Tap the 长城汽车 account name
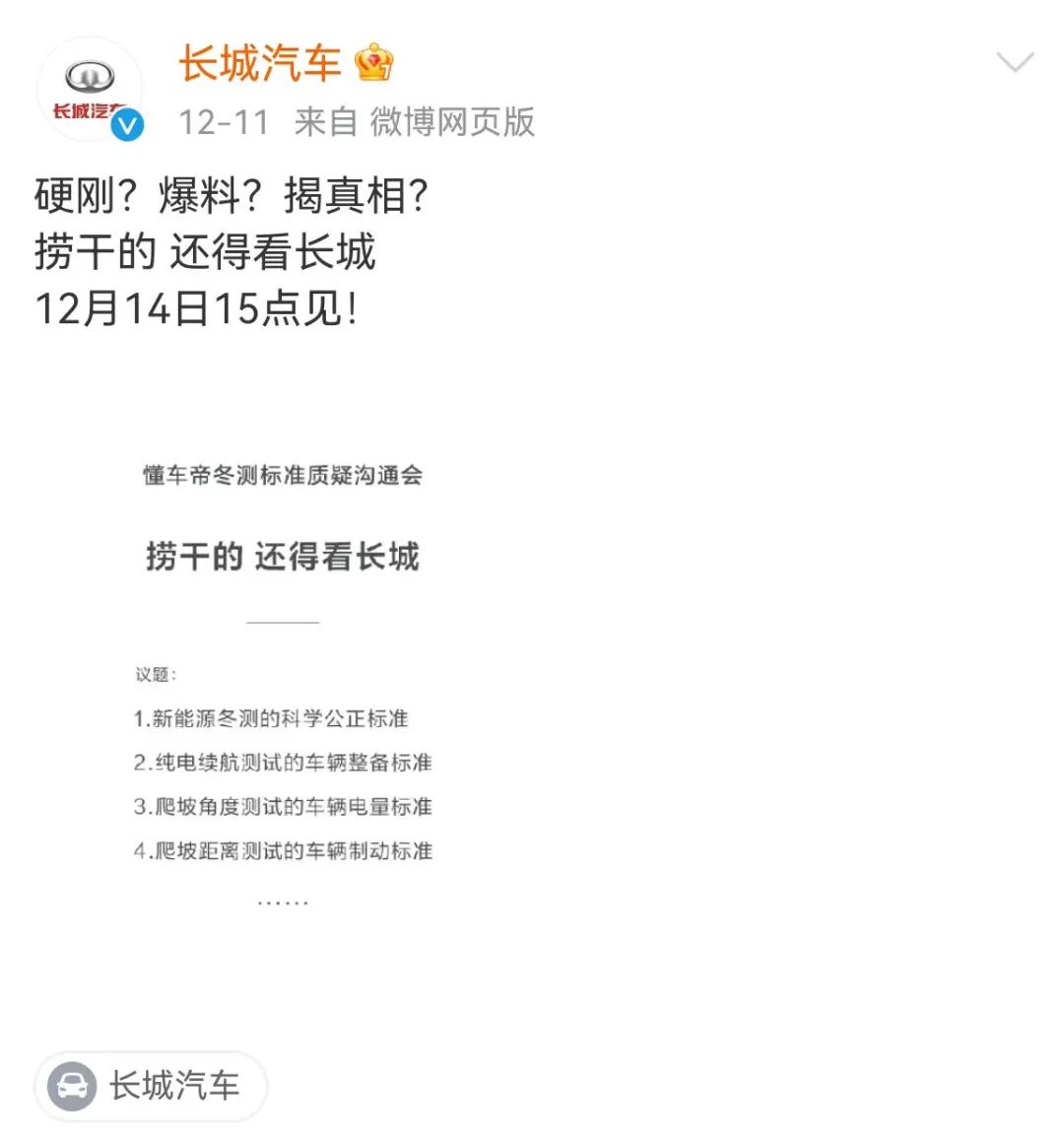This screenshot has height=1141, width=1064. [x=260, y=64]
